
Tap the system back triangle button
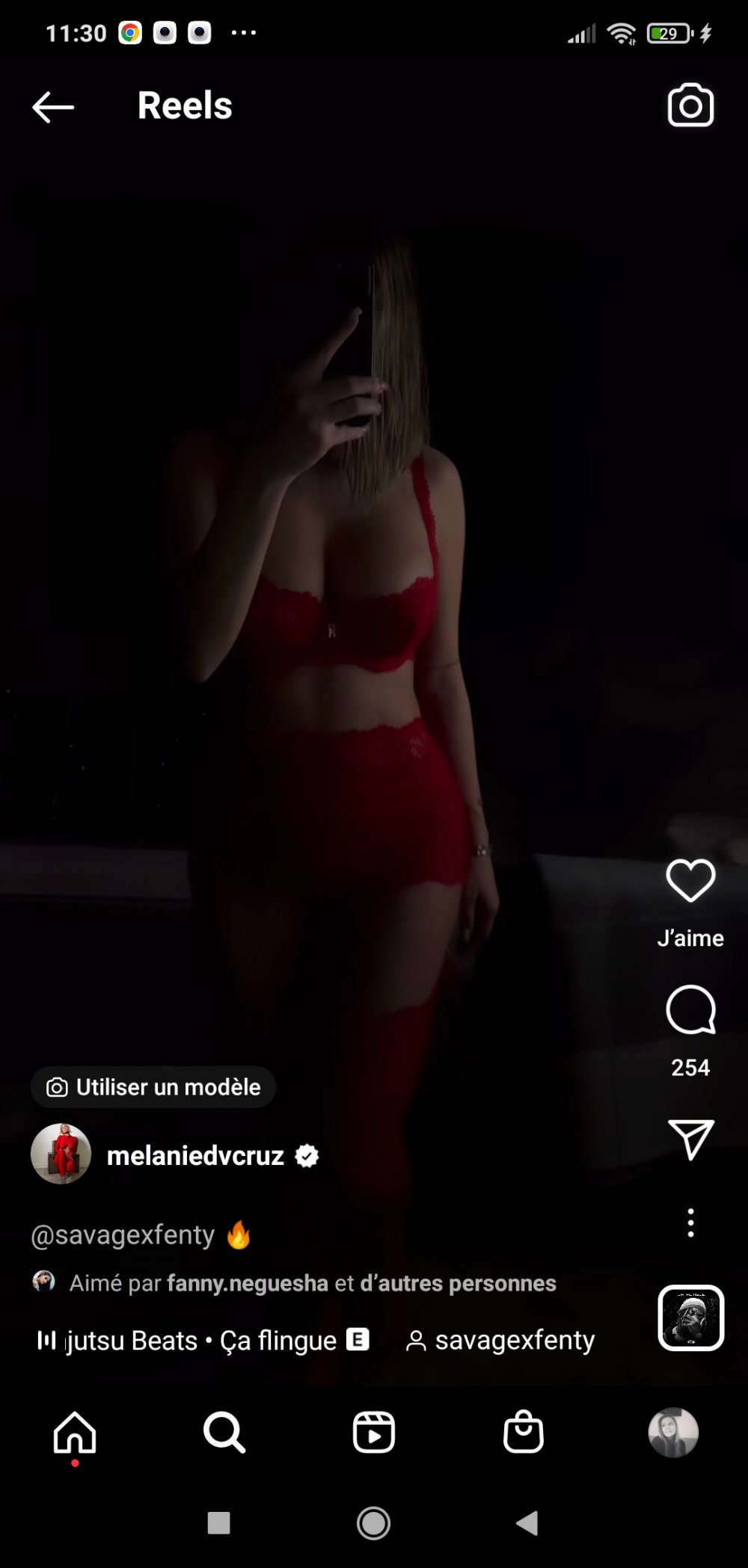[527, 1523]
